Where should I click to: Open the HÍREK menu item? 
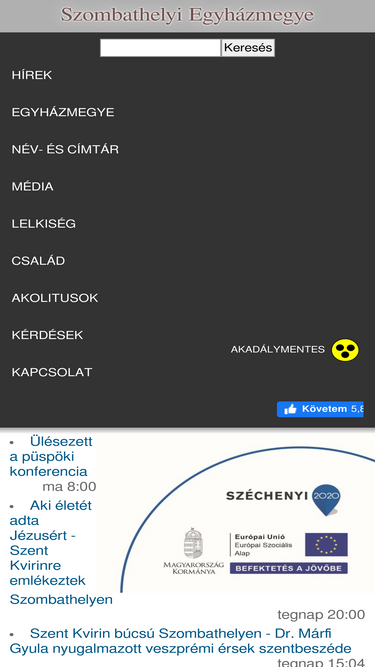(x=32, y=75)
